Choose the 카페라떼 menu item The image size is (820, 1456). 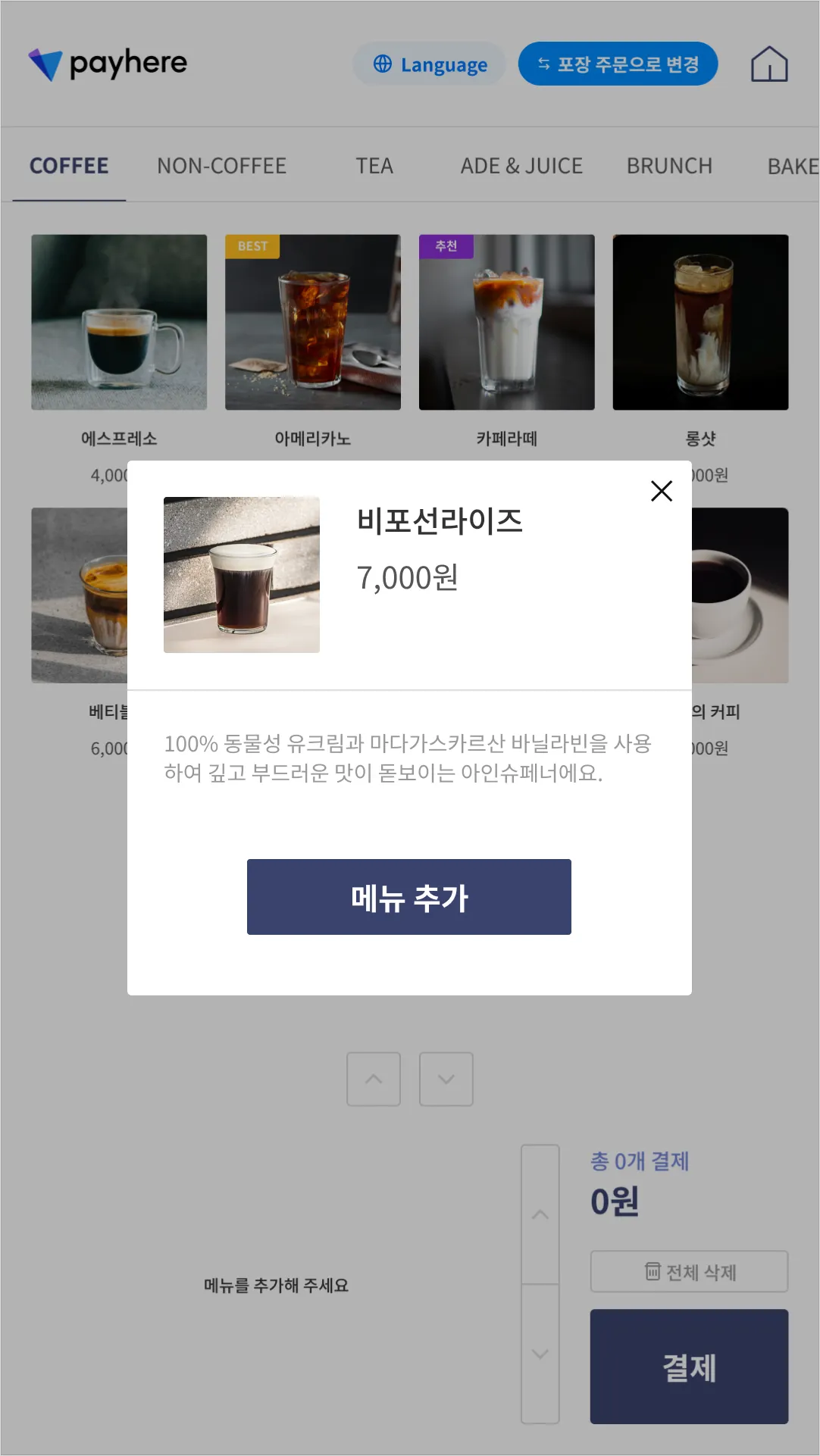click(507, 323)
